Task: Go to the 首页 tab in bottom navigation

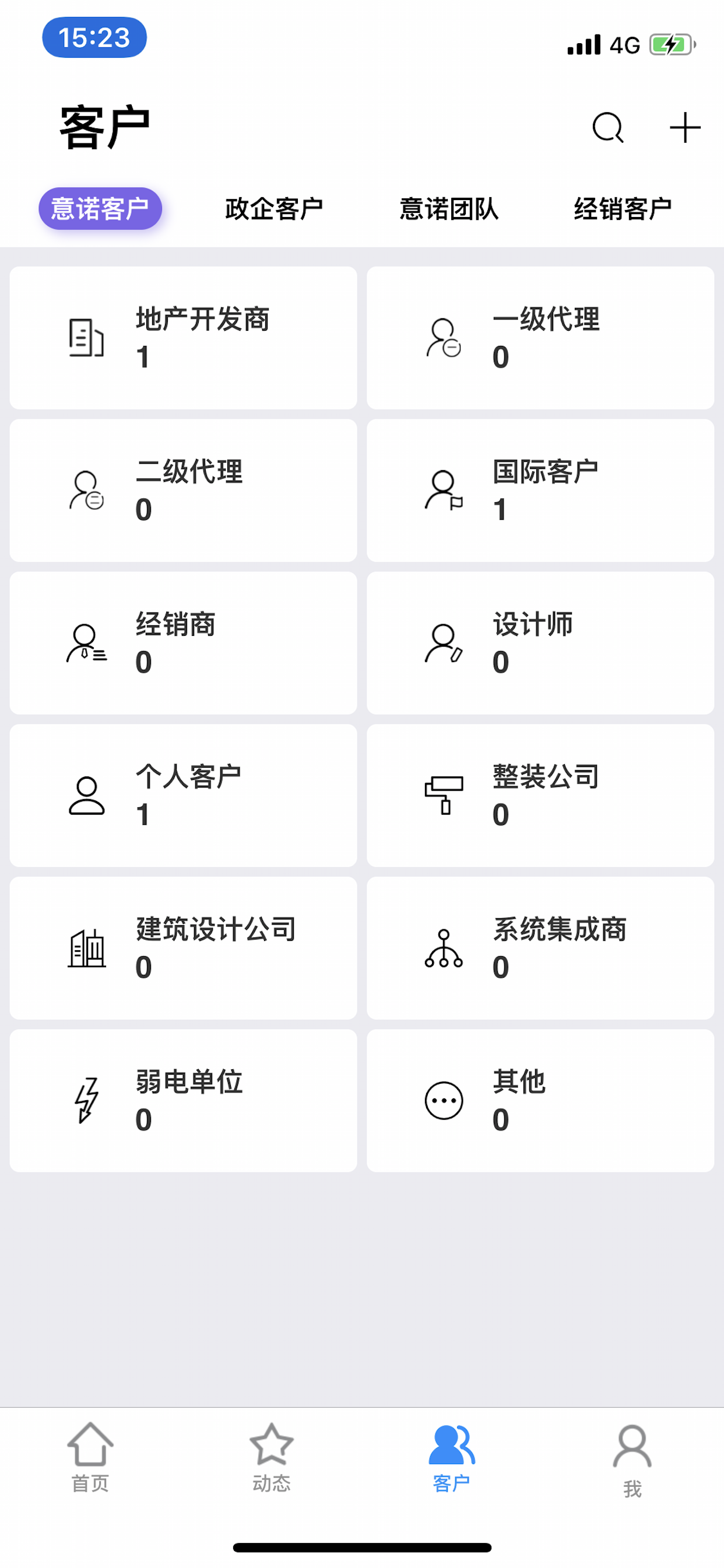Action: [x=90, y=1457]
